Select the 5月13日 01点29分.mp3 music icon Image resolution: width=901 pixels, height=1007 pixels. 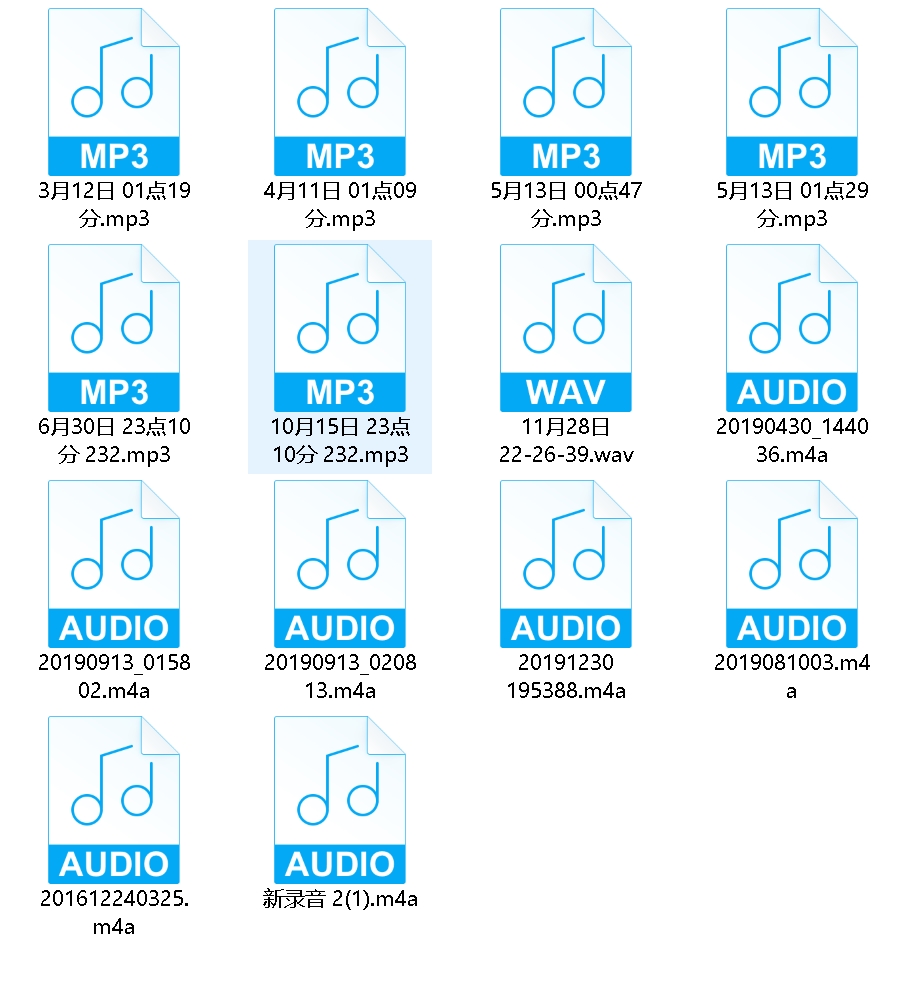coord(790,90)
